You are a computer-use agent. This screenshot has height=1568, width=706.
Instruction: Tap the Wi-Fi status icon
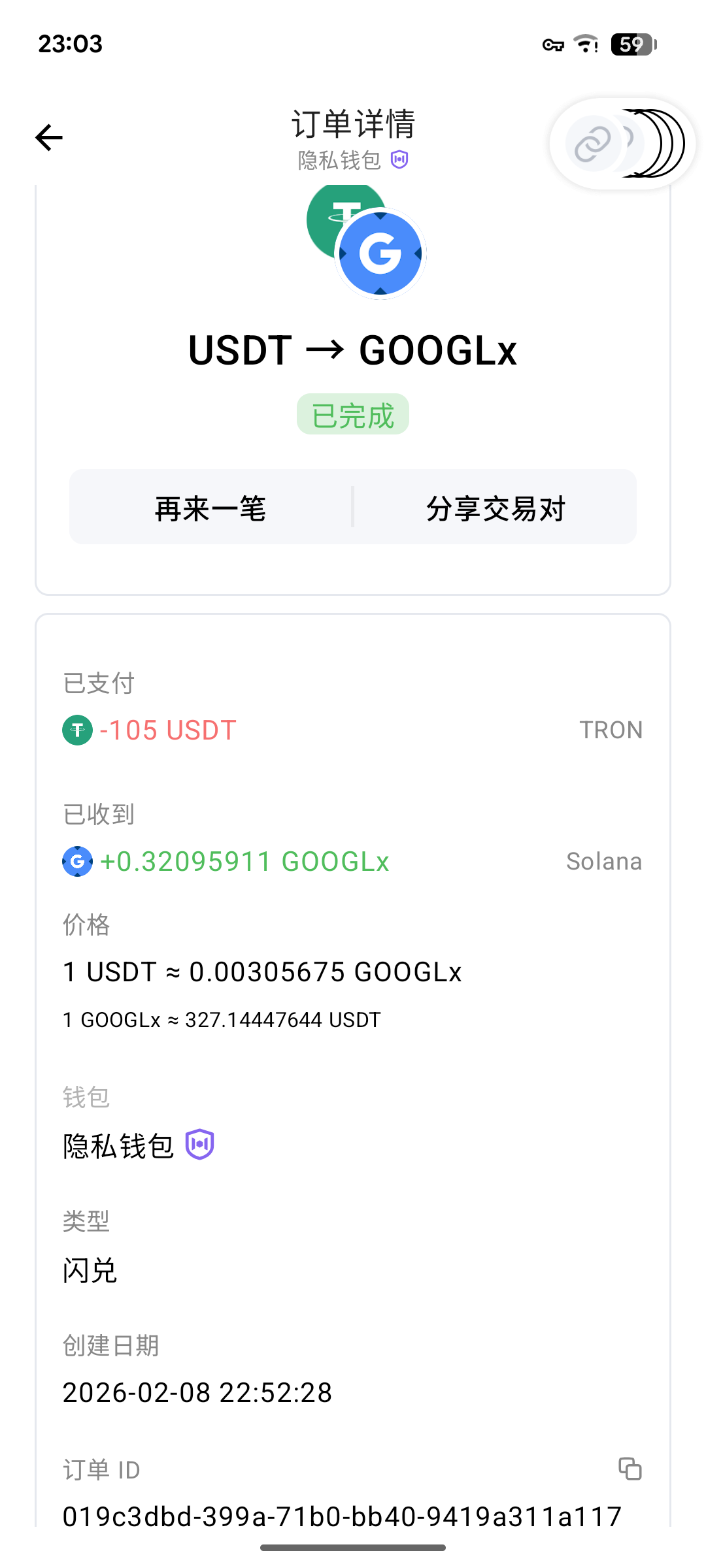(x=584, y=44)
